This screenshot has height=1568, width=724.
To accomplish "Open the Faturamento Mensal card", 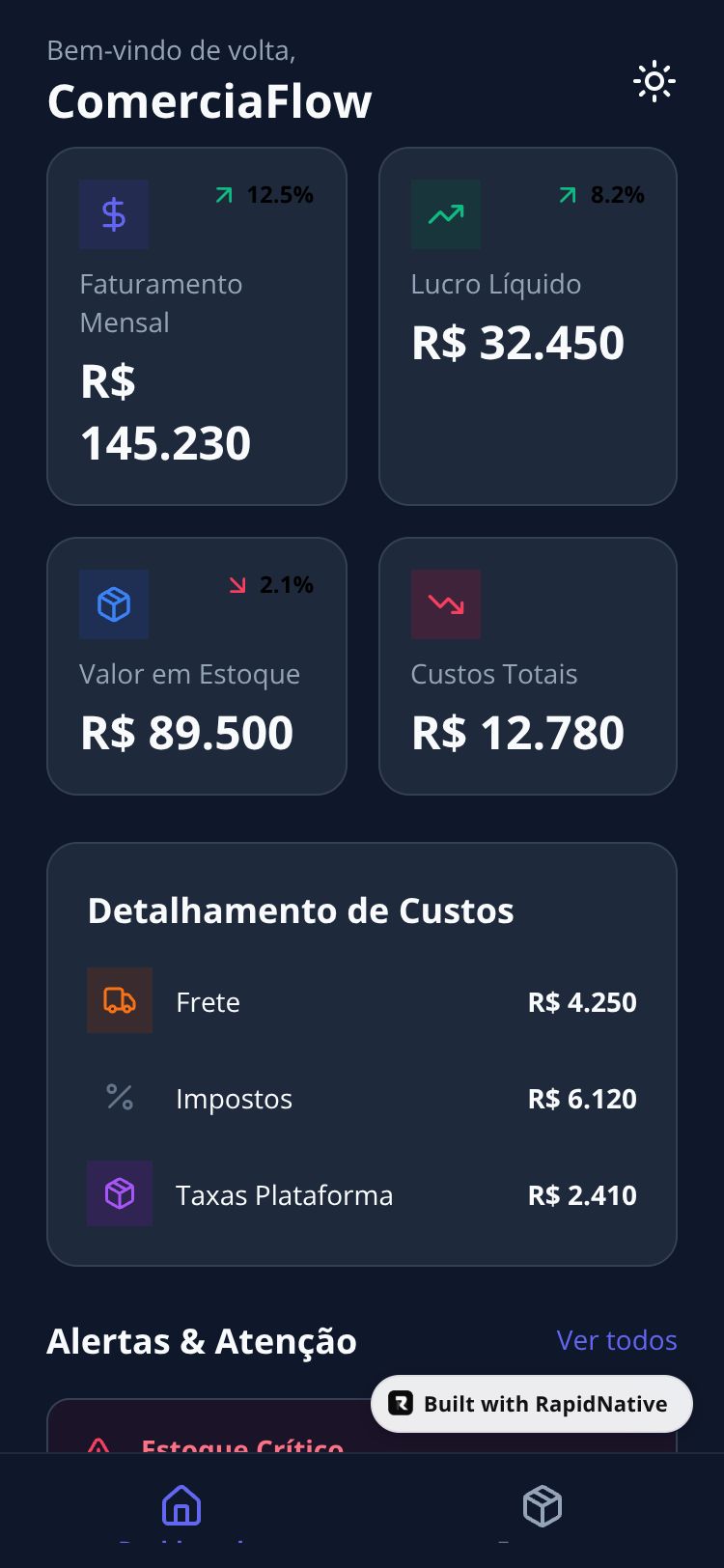I will coord(197,326).
